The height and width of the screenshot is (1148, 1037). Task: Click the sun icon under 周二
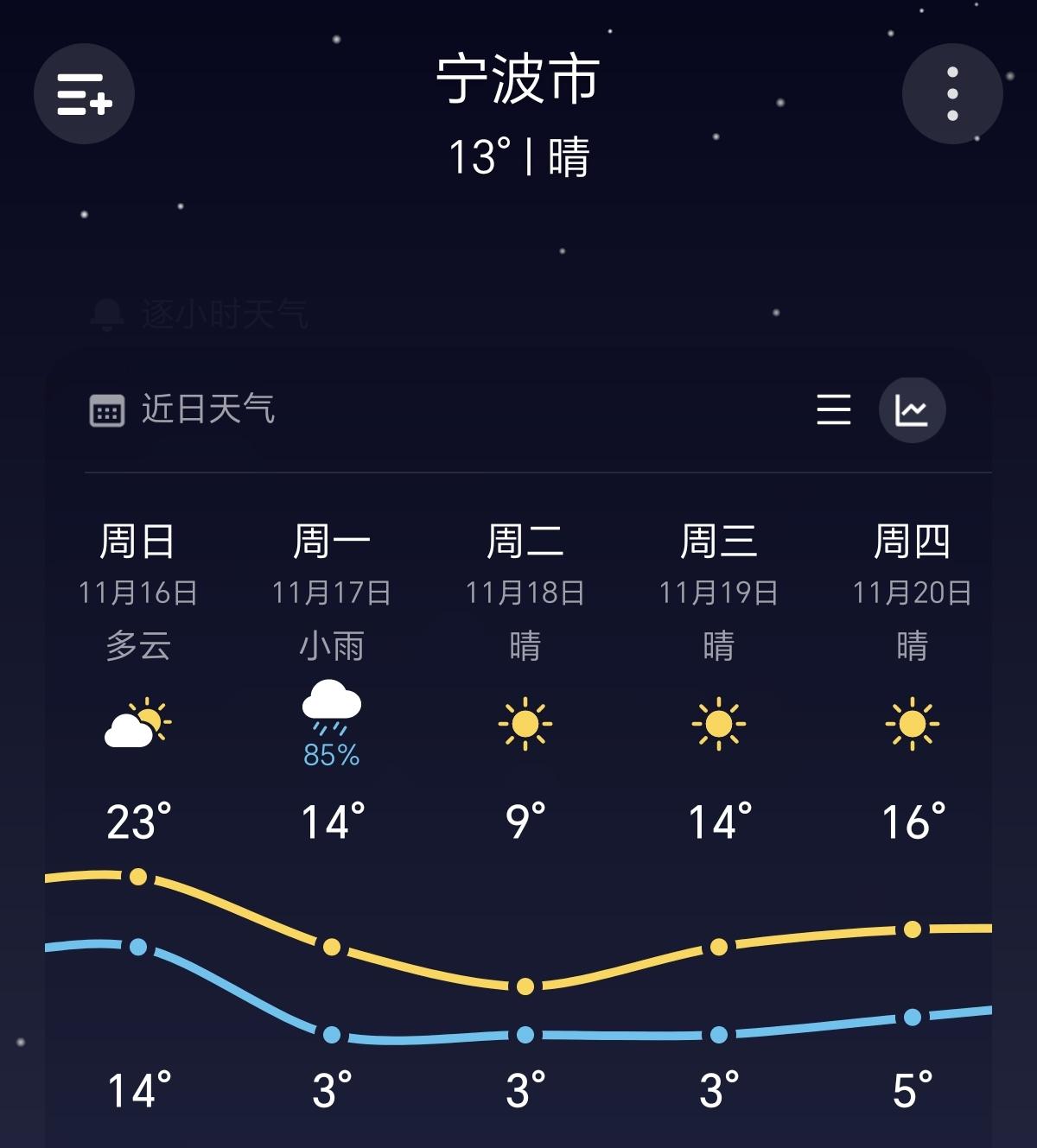[526, 724]
